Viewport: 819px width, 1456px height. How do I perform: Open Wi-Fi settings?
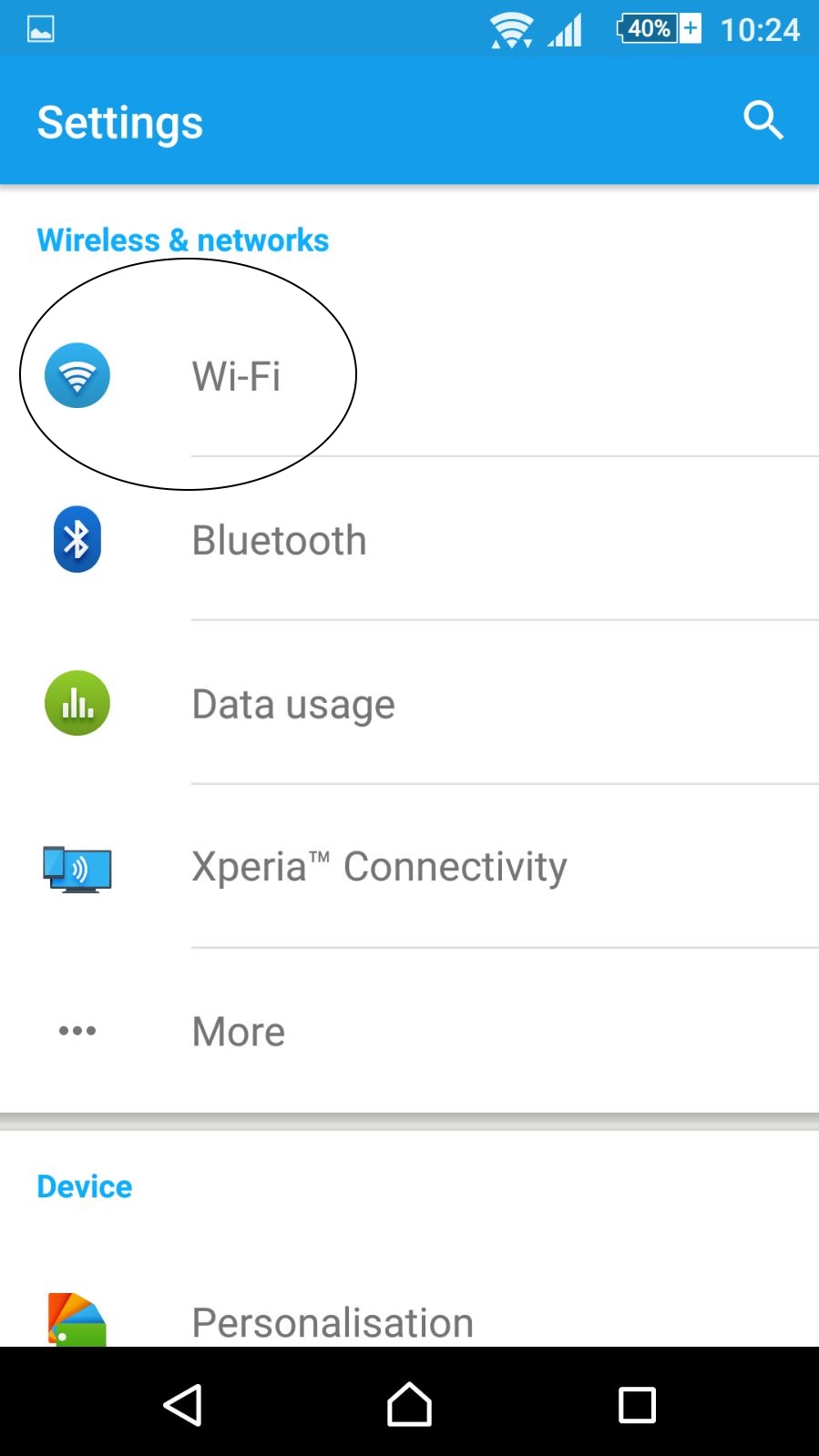(x=409, y=375)
